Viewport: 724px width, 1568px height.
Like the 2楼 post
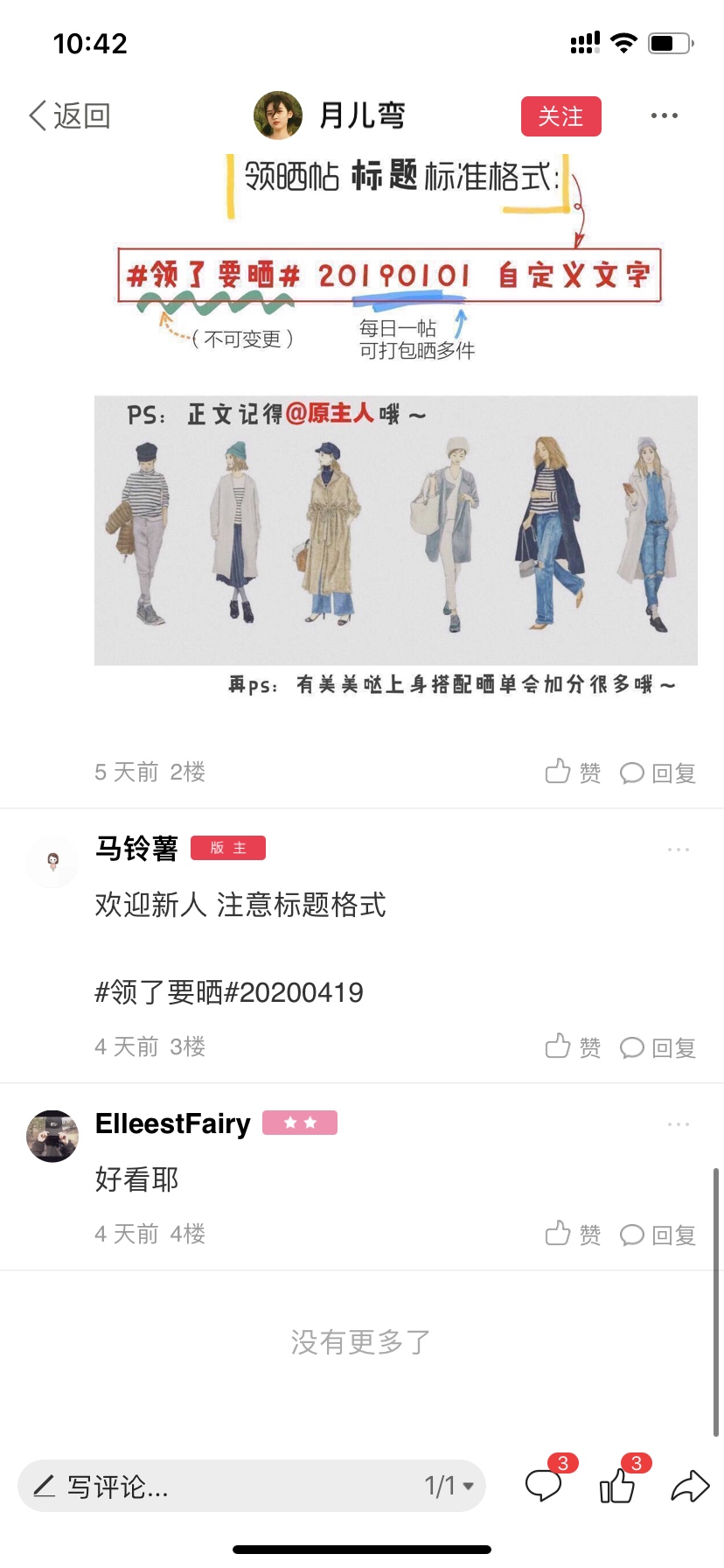point(573,773)
